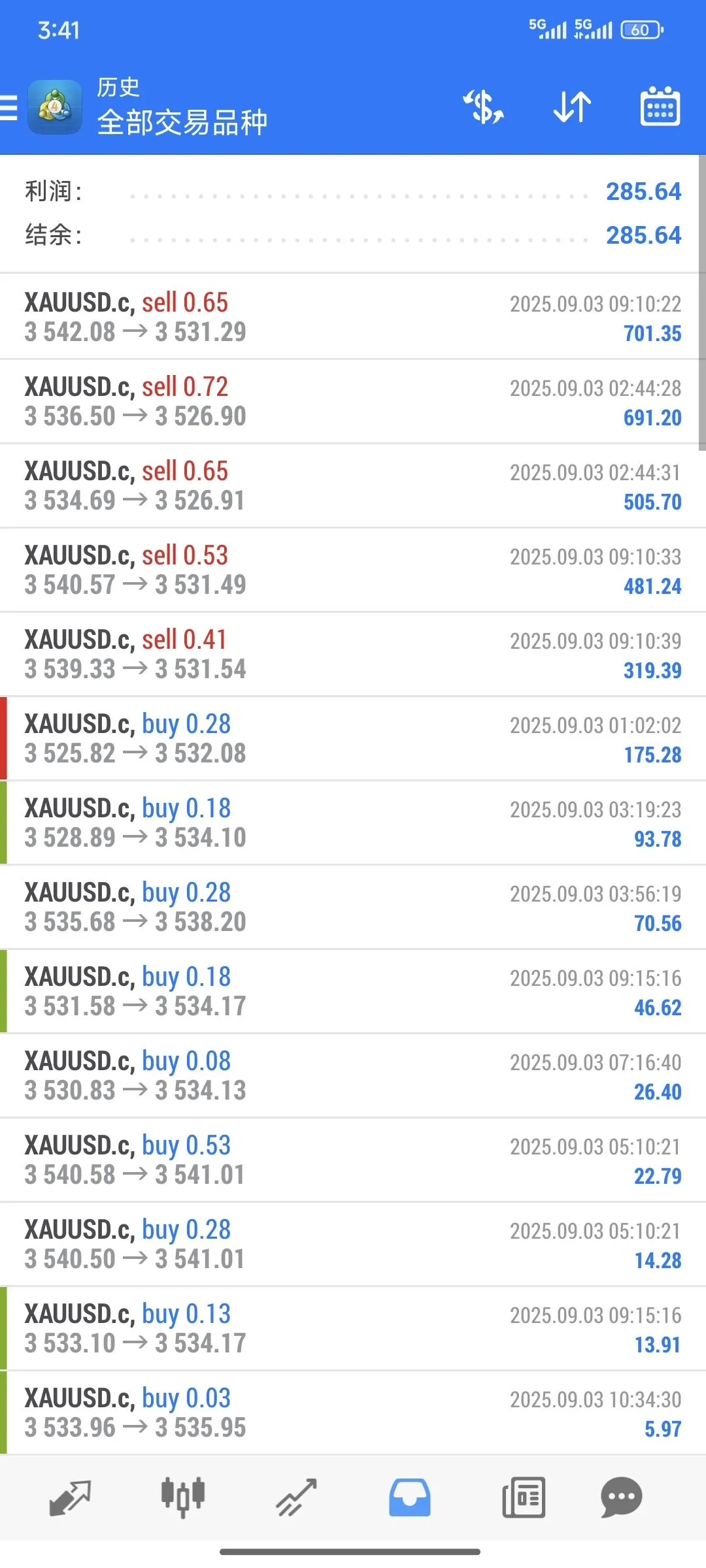View the buy trade closed at 01:02:02

353,738
